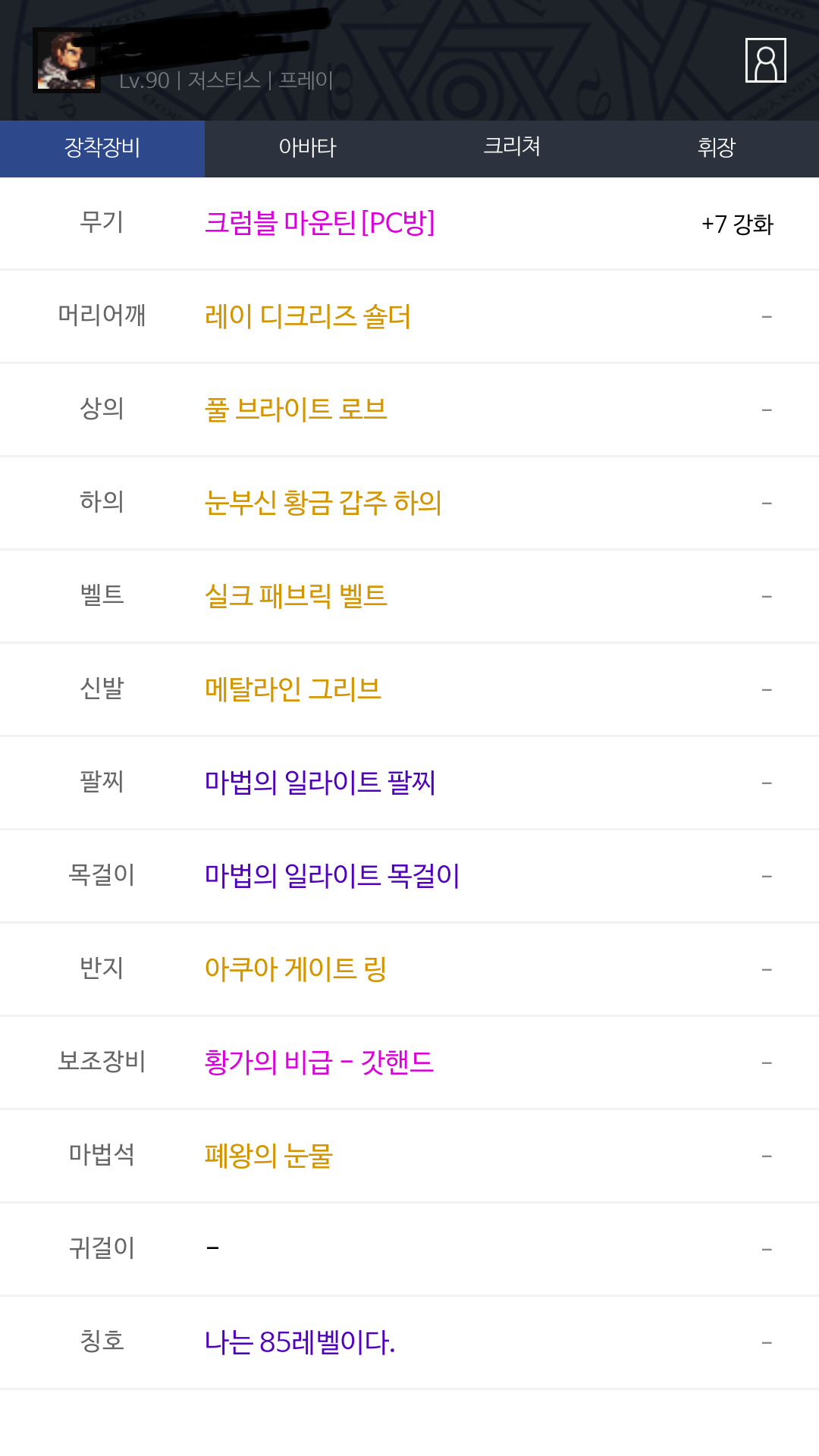Open 풀 브라이트 로브 item

(x=296, y=409)
